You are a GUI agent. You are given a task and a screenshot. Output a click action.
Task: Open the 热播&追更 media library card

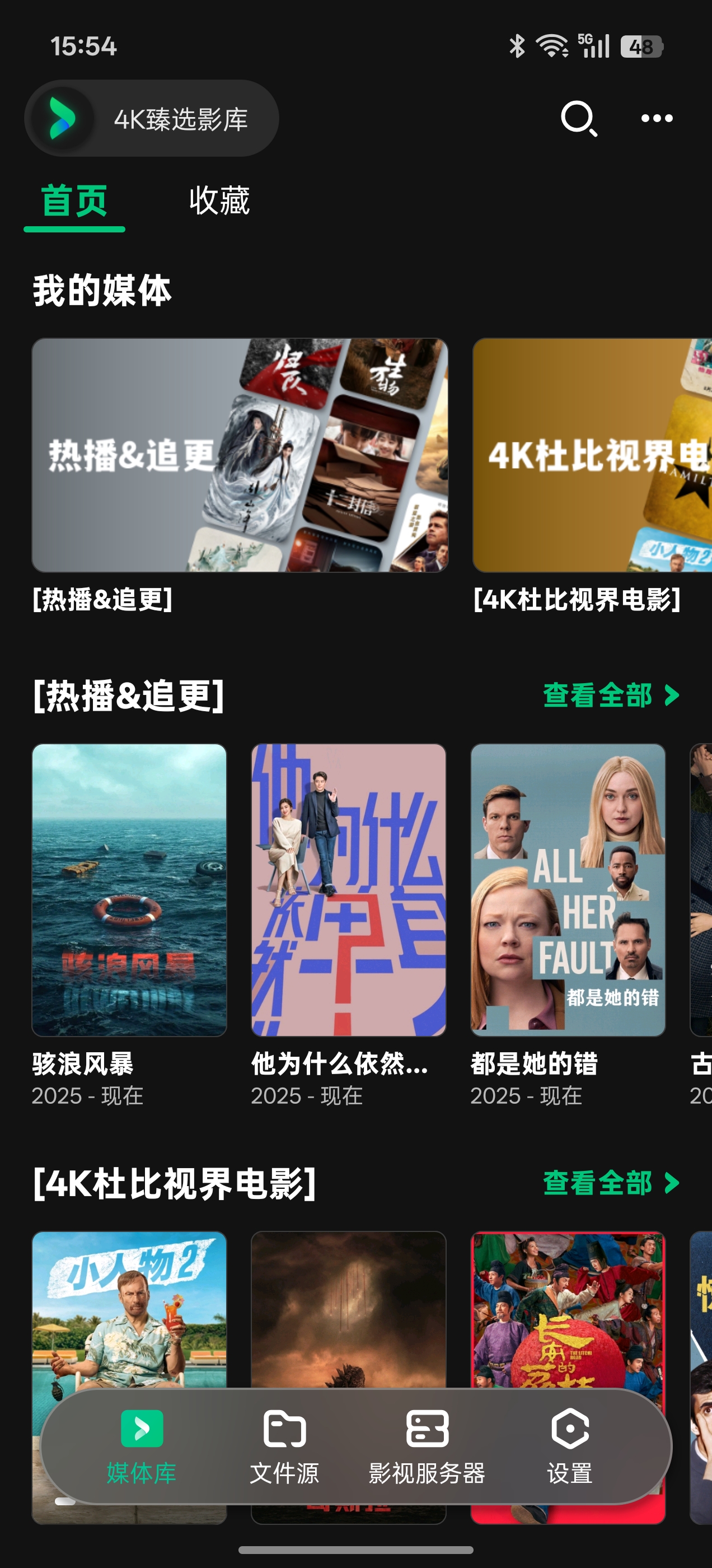[240, 455]
